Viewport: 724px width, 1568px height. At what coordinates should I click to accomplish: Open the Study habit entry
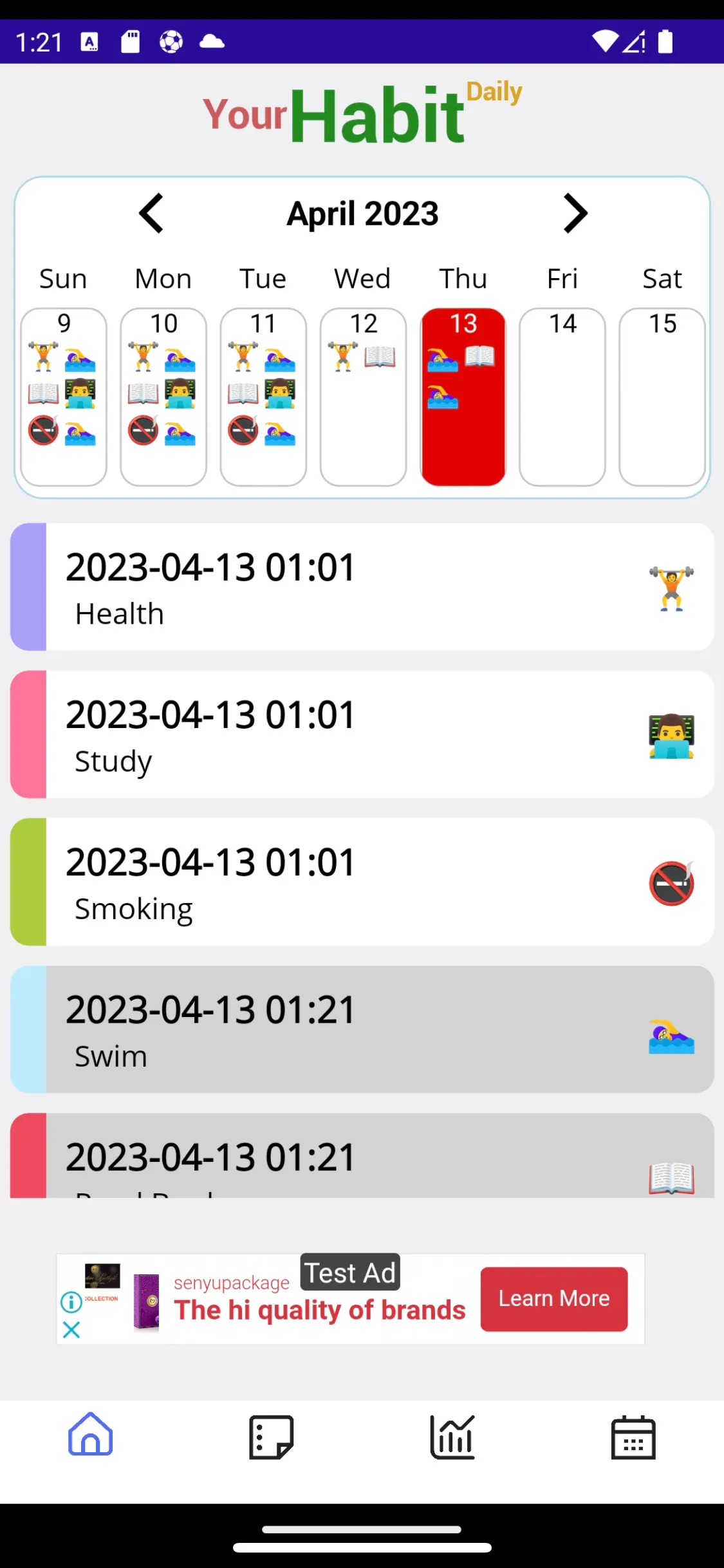click(x=362, y=734)
